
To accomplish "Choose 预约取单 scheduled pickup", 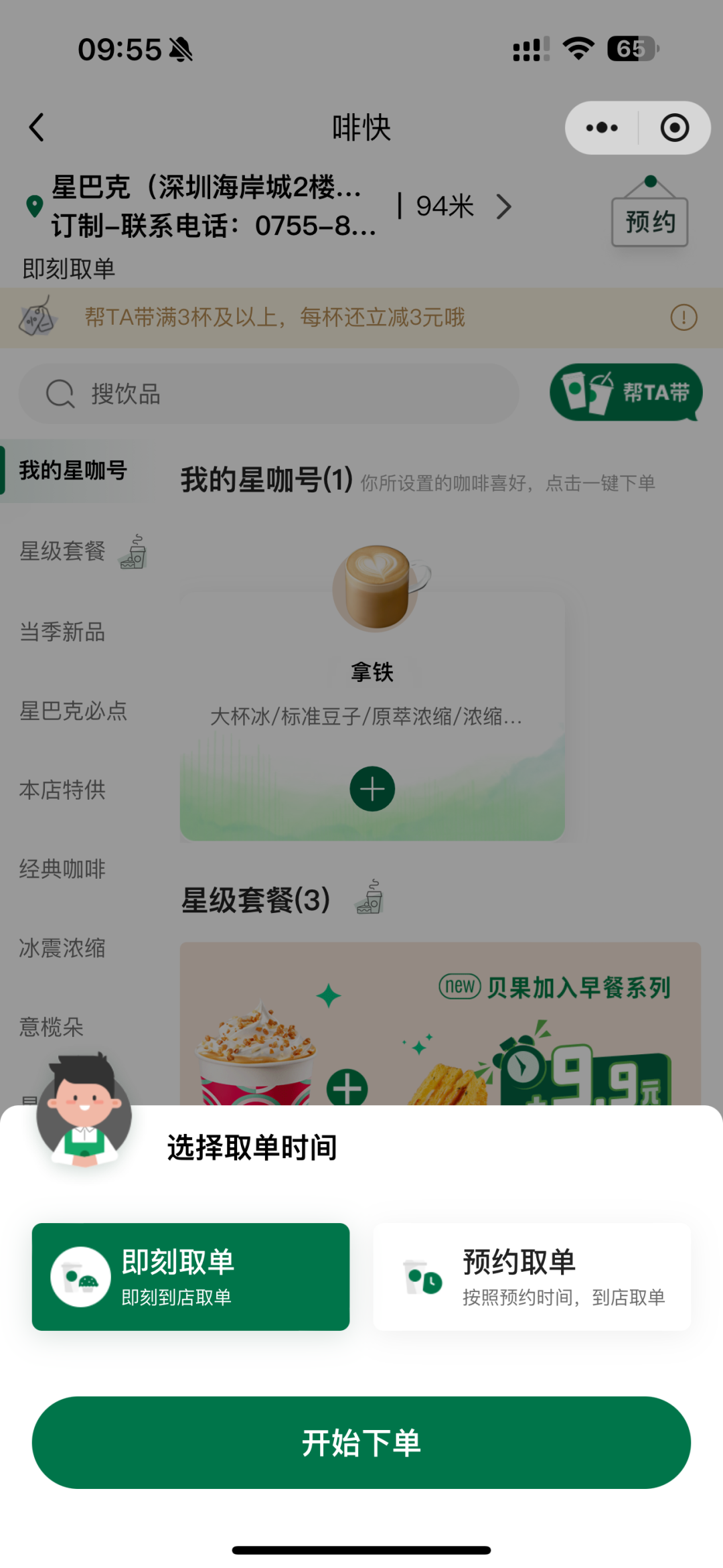I will (532, 1277).
